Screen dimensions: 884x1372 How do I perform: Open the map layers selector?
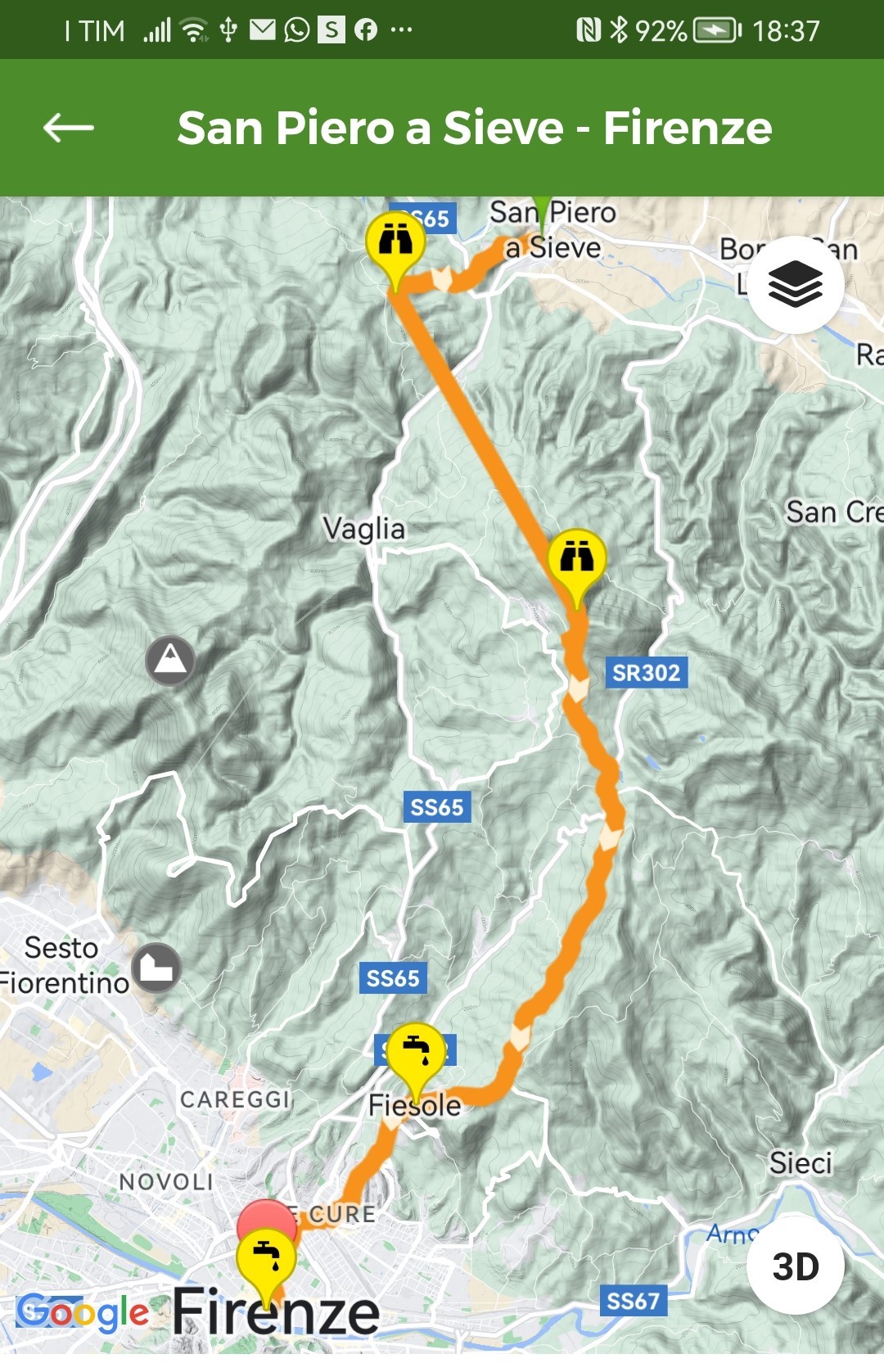point(795,284)
